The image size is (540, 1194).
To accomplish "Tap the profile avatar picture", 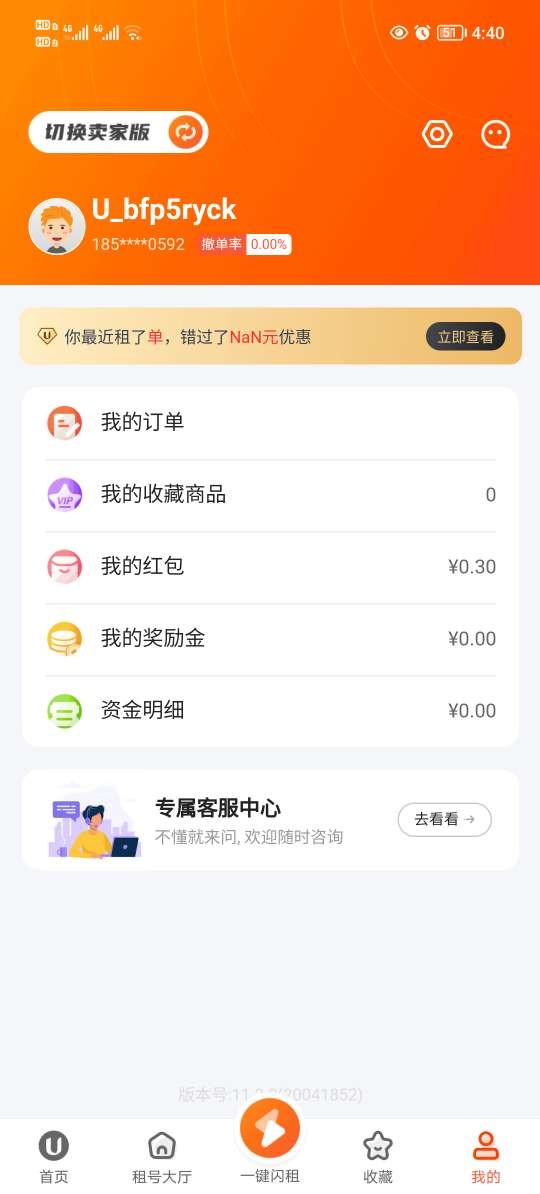I will [x=57, y=226].
